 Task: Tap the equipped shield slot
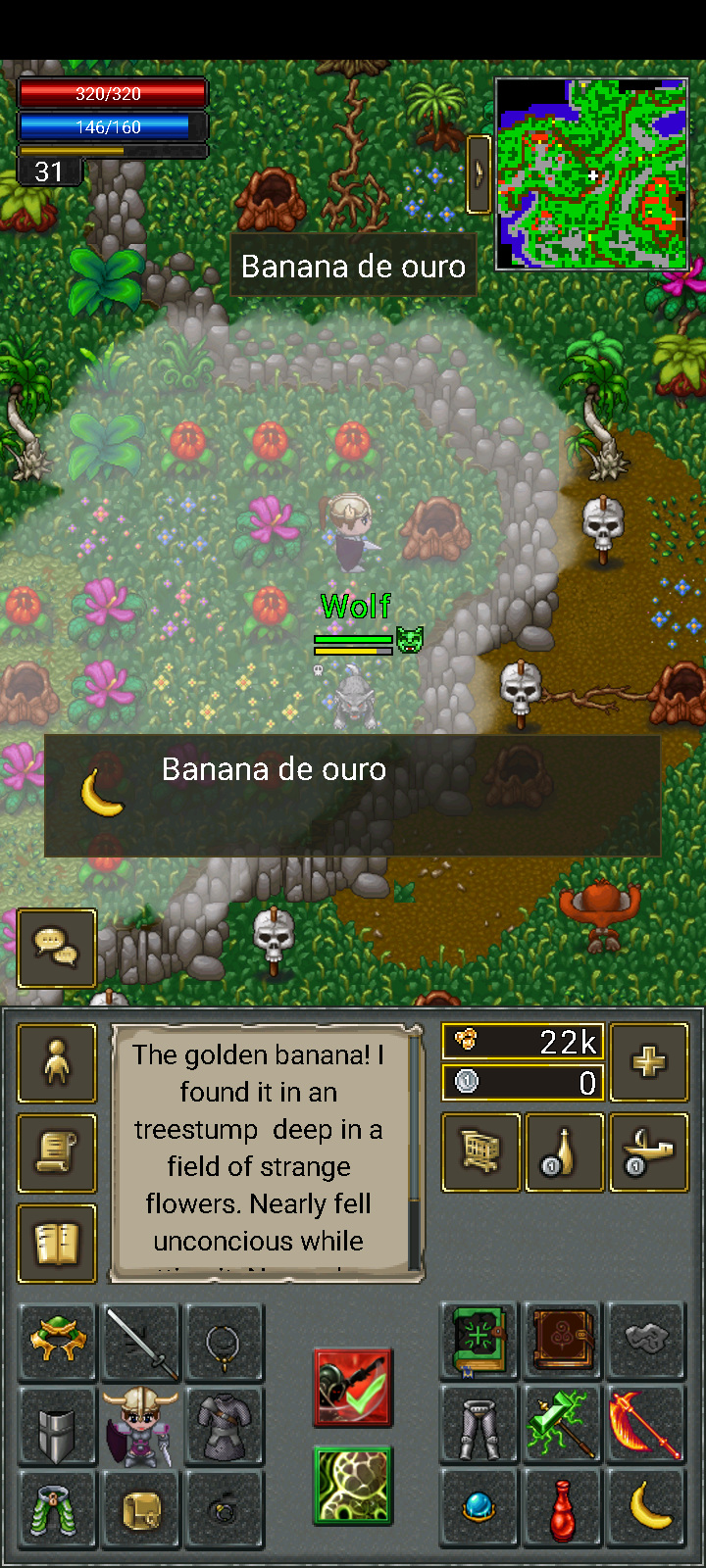[57, 1427]
